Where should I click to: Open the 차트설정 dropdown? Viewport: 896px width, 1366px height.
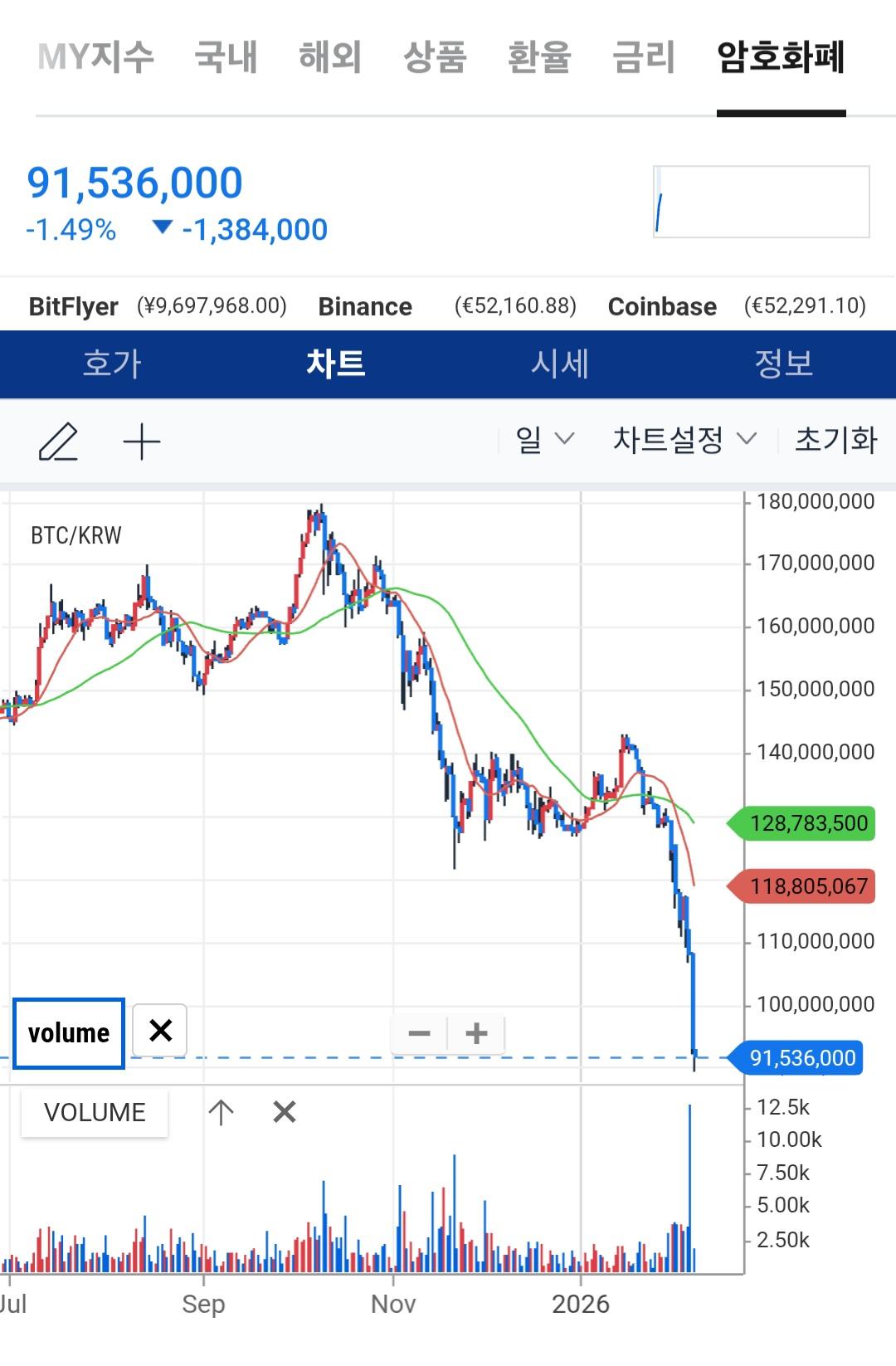pos(684,439)
